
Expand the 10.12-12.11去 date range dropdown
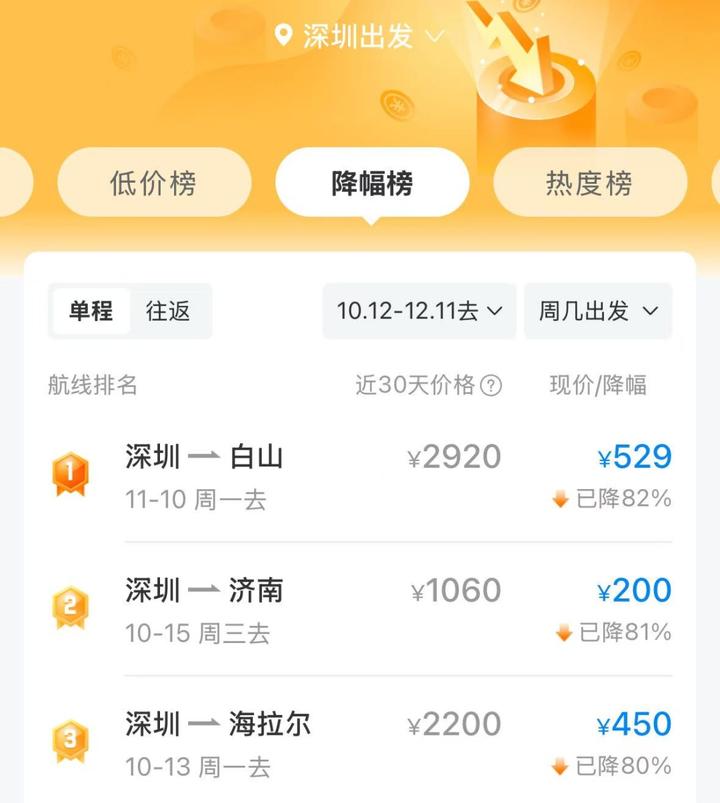click(419, 311)
